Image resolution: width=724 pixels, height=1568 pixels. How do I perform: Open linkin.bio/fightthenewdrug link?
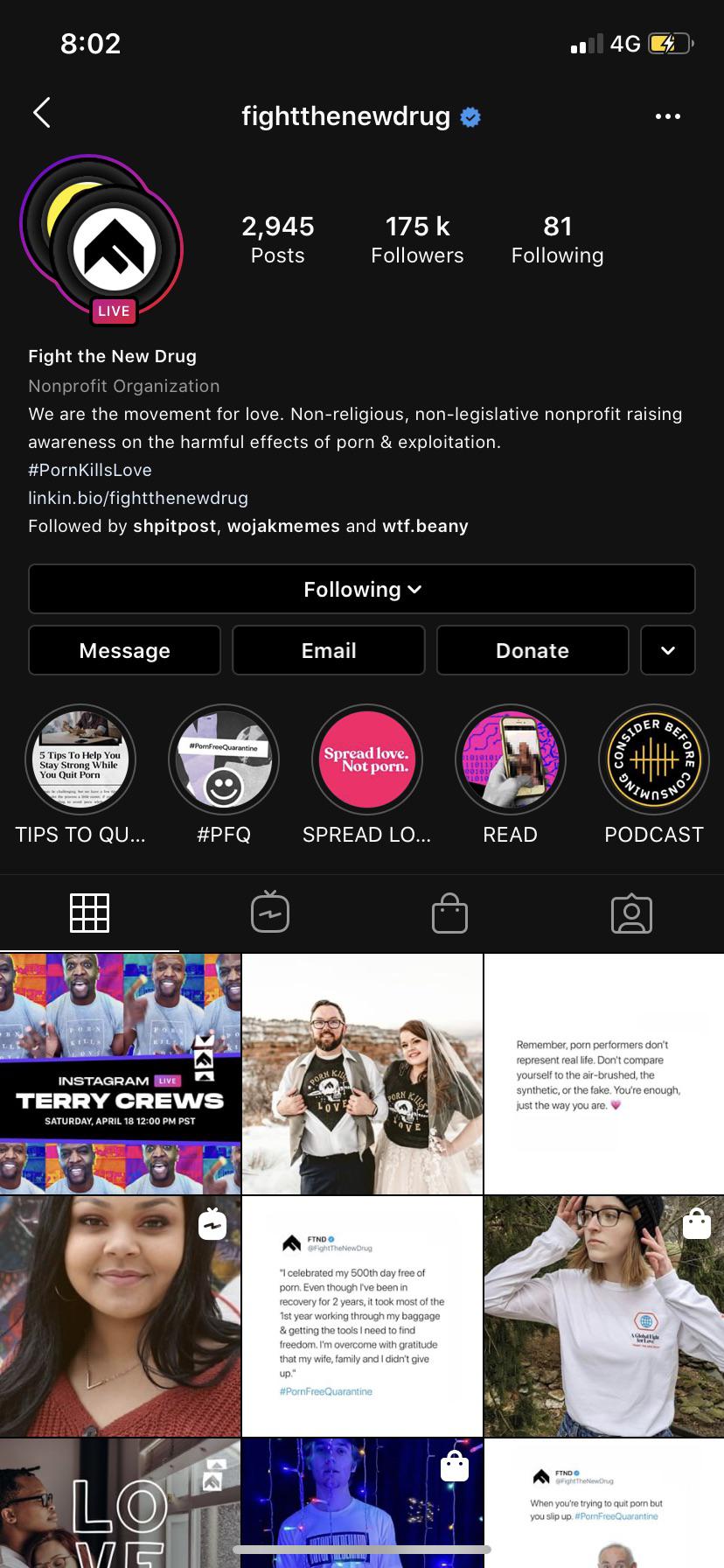(x=138, y=498)
